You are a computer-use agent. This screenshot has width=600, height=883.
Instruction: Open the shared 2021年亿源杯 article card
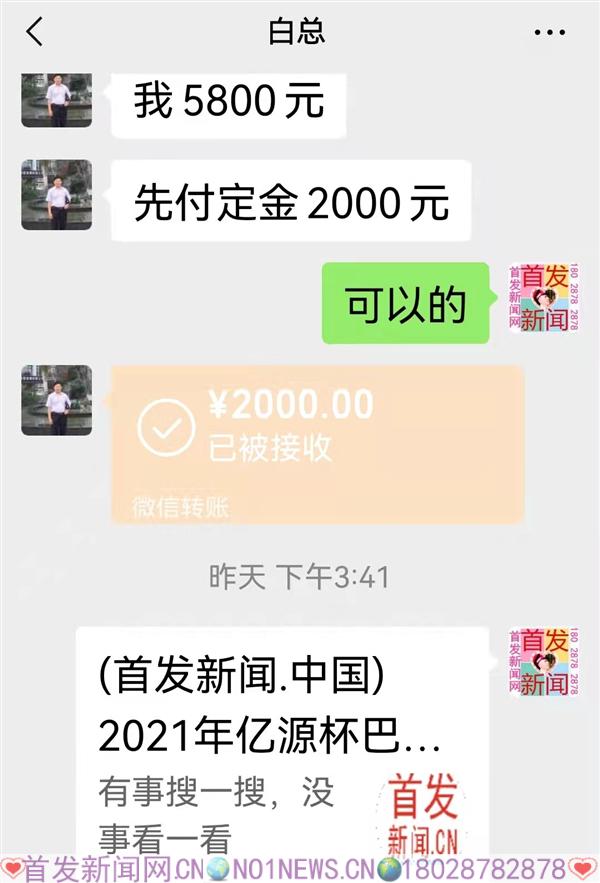282,740
